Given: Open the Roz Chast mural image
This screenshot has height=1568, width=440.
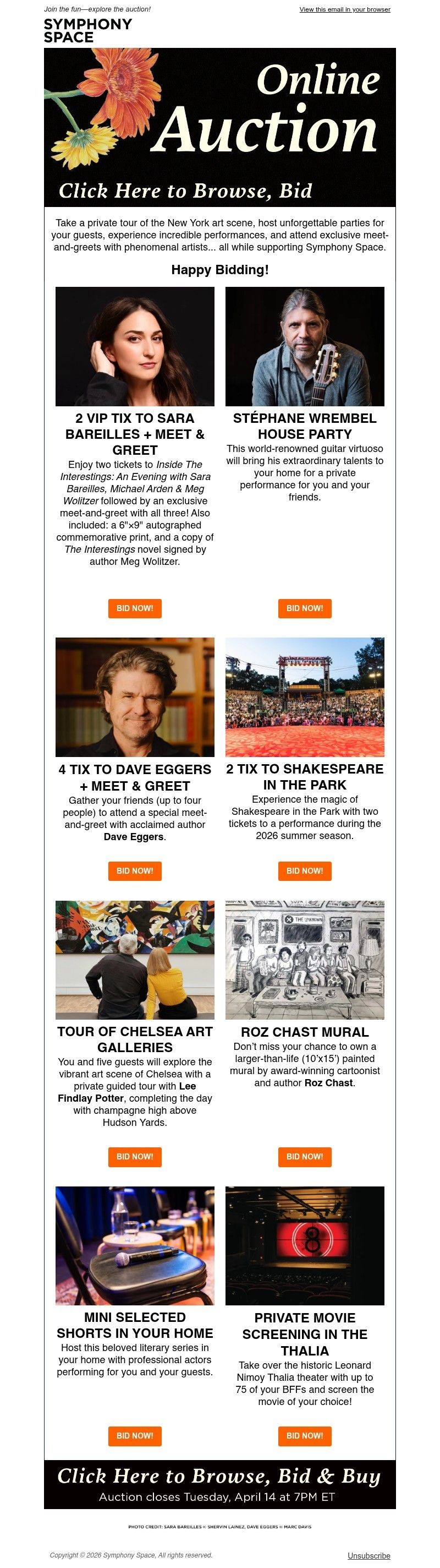Looking at the screenshot, I should point(305,959).
